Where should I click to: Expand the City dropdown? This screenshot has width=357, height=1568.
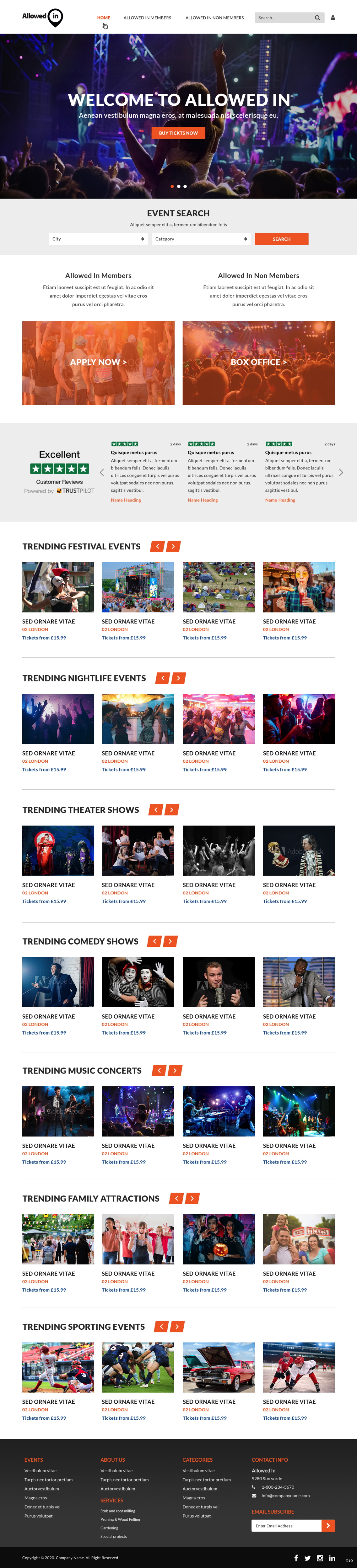pos(98,239)
